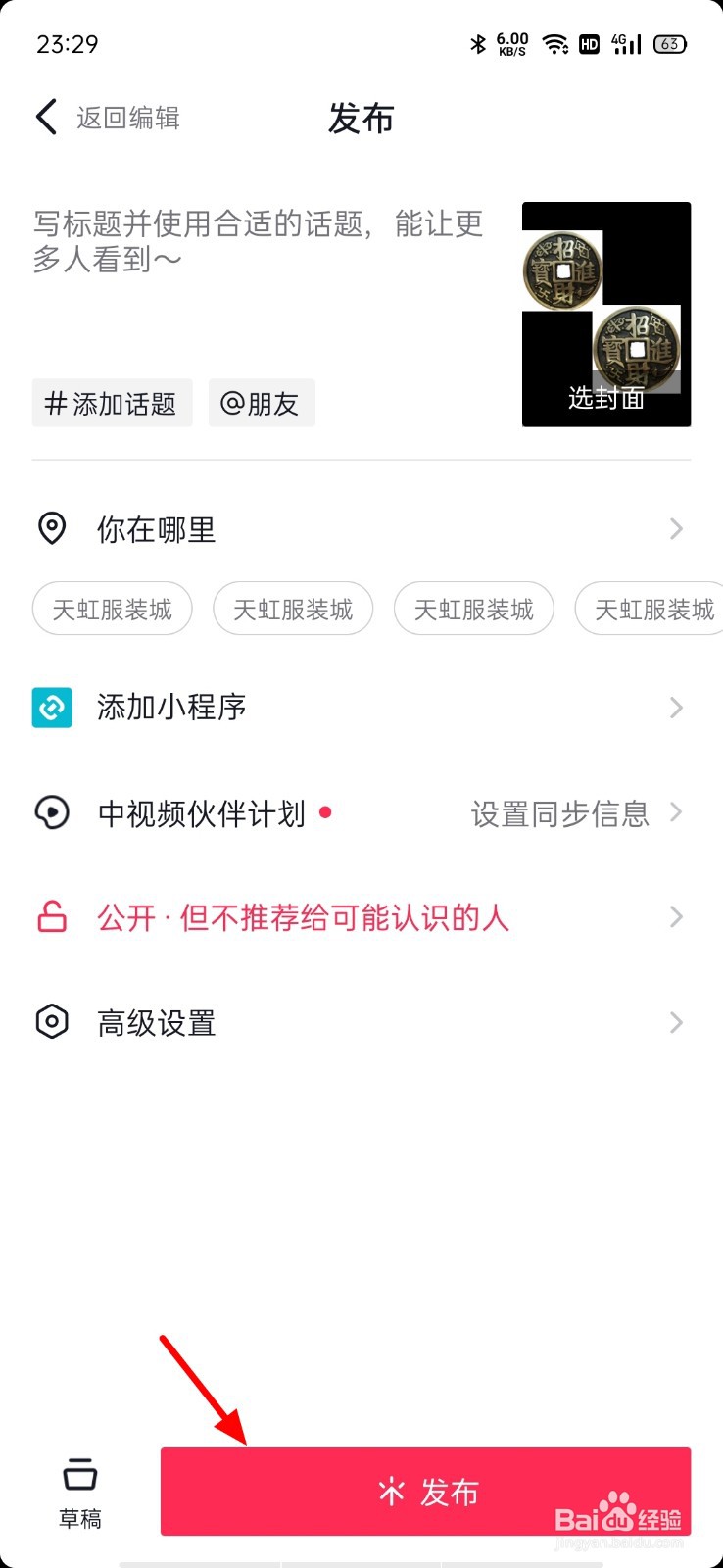723x1568 pixels.
Task: Tap the location pin icon beside 你在哪里
Action: pos(52,529)
